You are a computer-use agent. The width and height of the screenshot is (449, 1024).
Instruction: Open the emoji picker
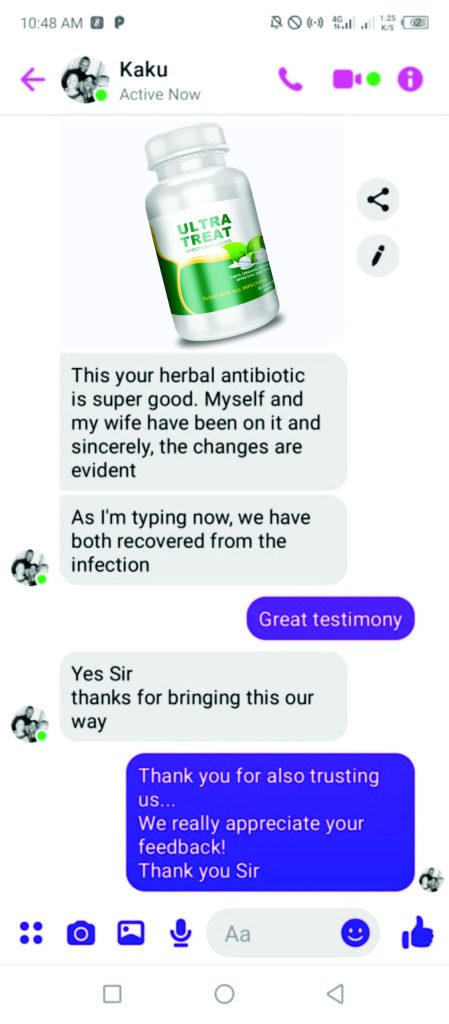coord(355,933)
